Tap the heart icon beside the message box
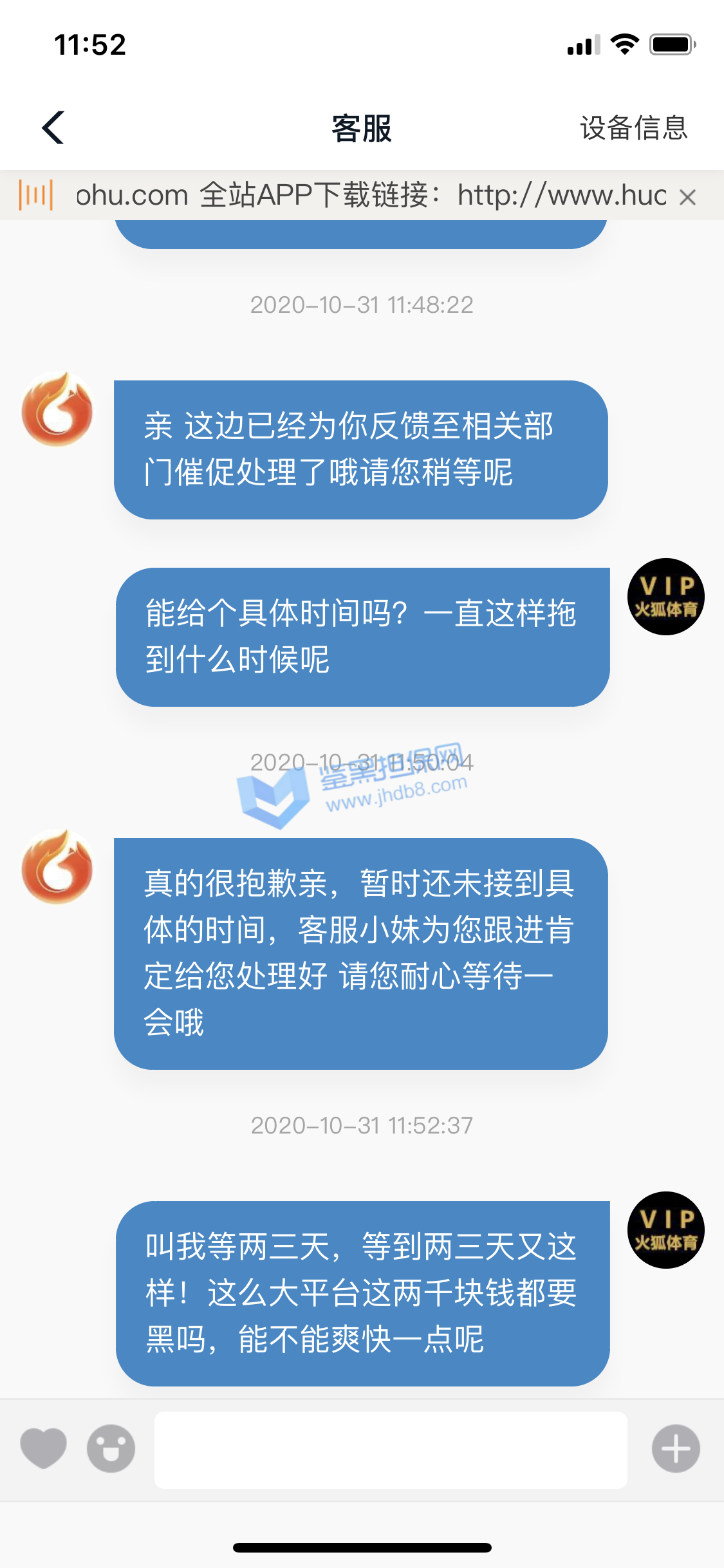 pyautogui.click(x=43, y=1448)
